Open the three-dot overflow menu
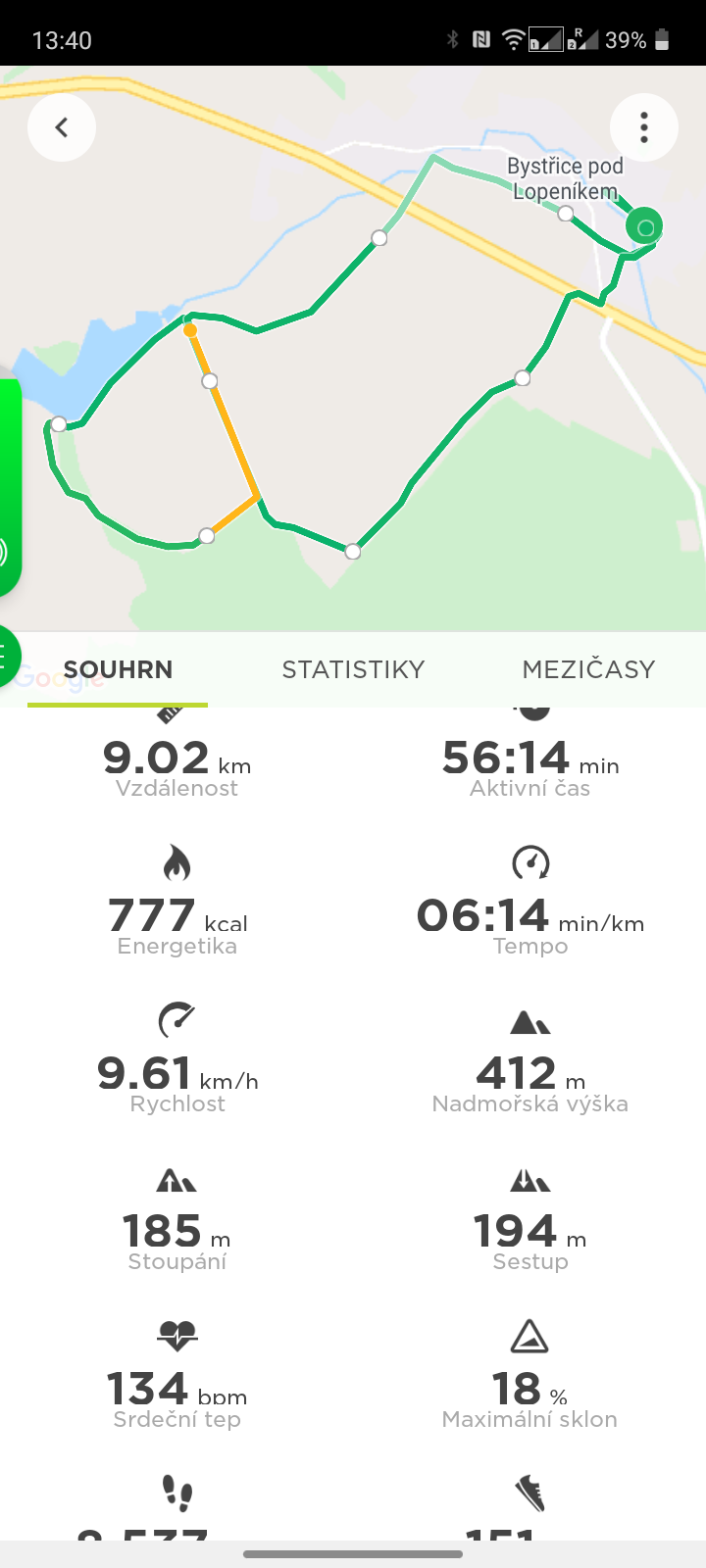This screenshot has height=1568, width=706. [x=644, y=127]
